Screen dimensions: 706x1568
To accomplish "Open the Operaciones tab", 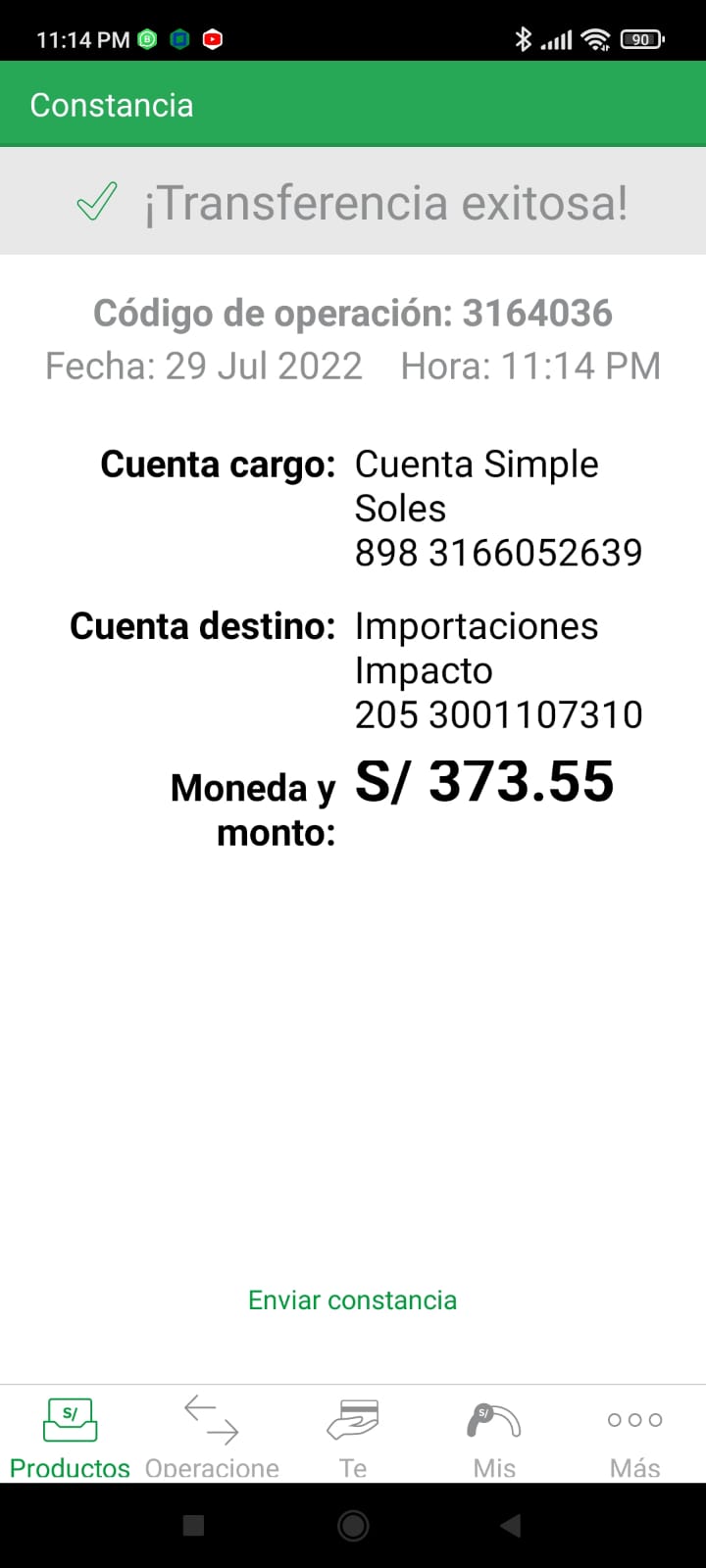I will coord(212,1436).
